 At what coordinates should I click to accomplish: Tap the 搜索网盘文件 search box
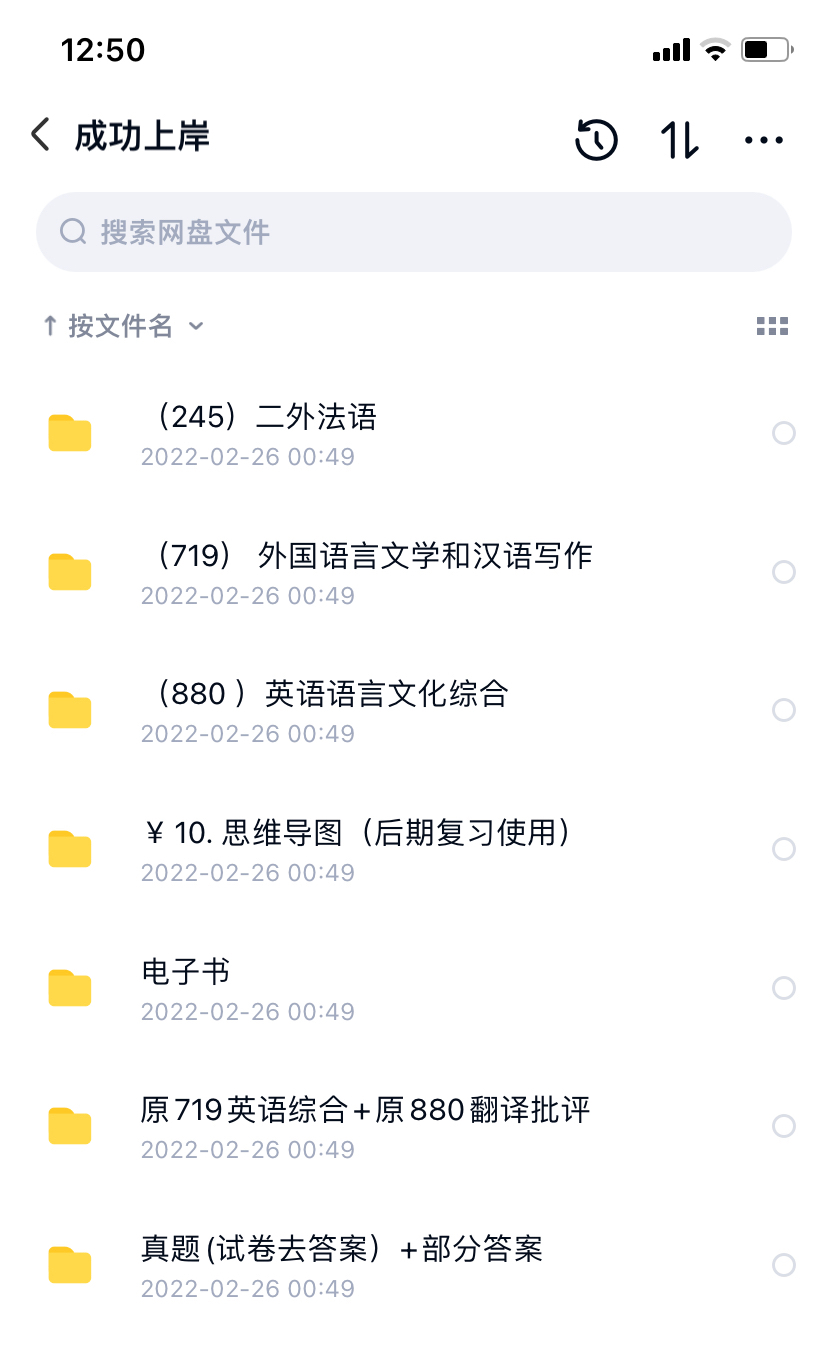click(x=414, y=232)
